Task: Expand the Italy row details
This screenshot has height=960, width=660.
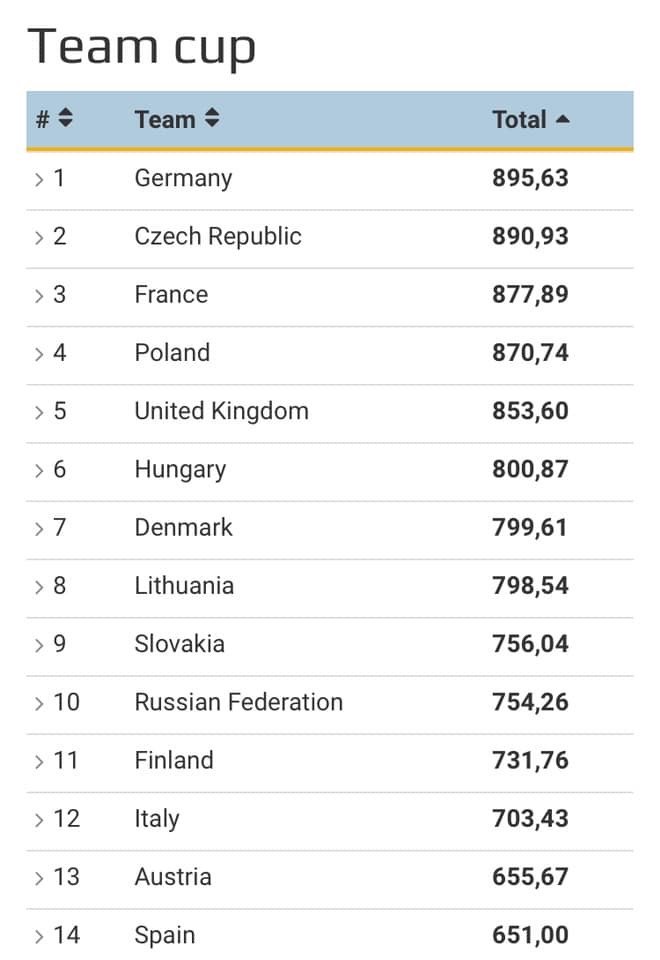Action: [x=39, y=820]
